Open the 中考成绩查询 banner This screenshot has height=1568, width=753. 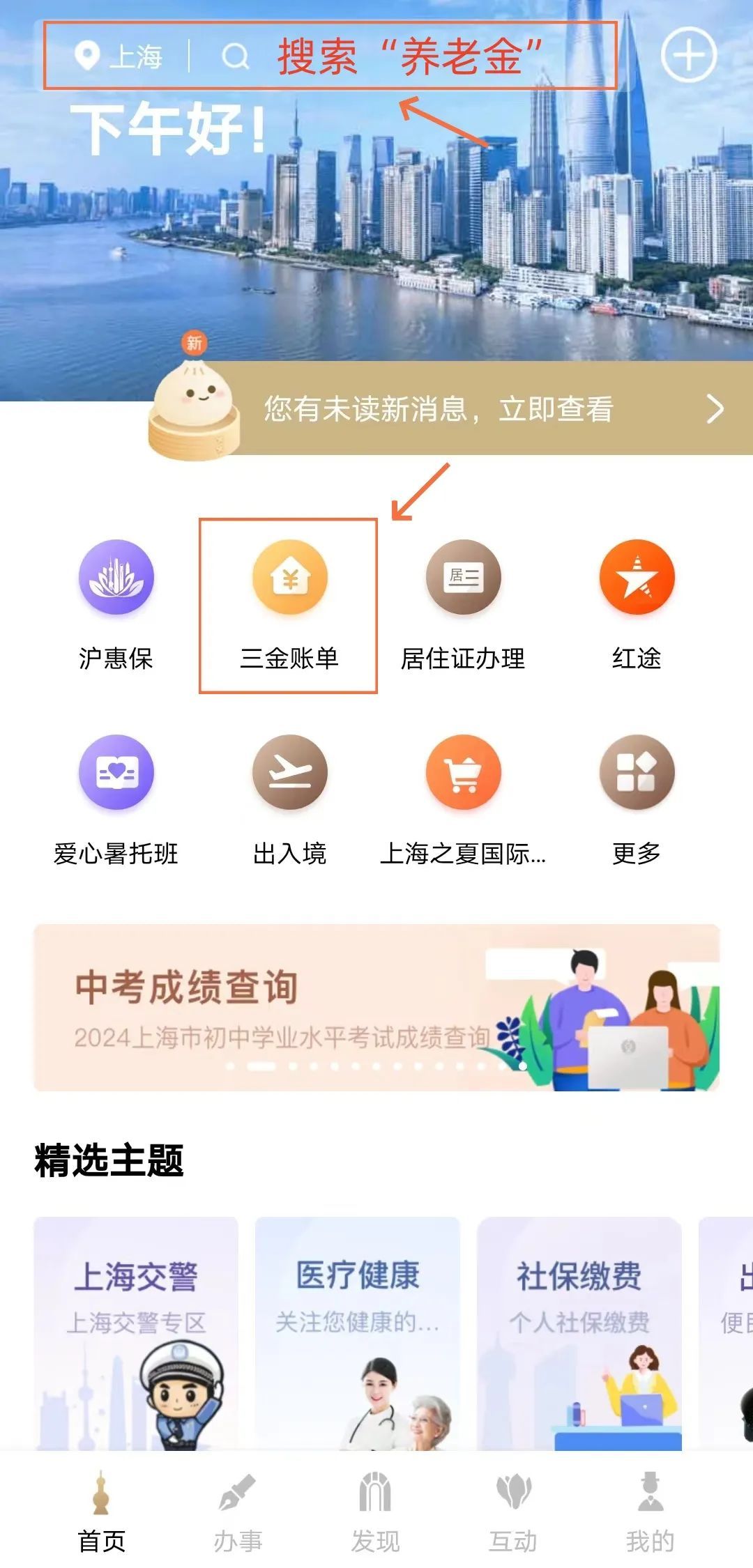(x=376, y=1007)
